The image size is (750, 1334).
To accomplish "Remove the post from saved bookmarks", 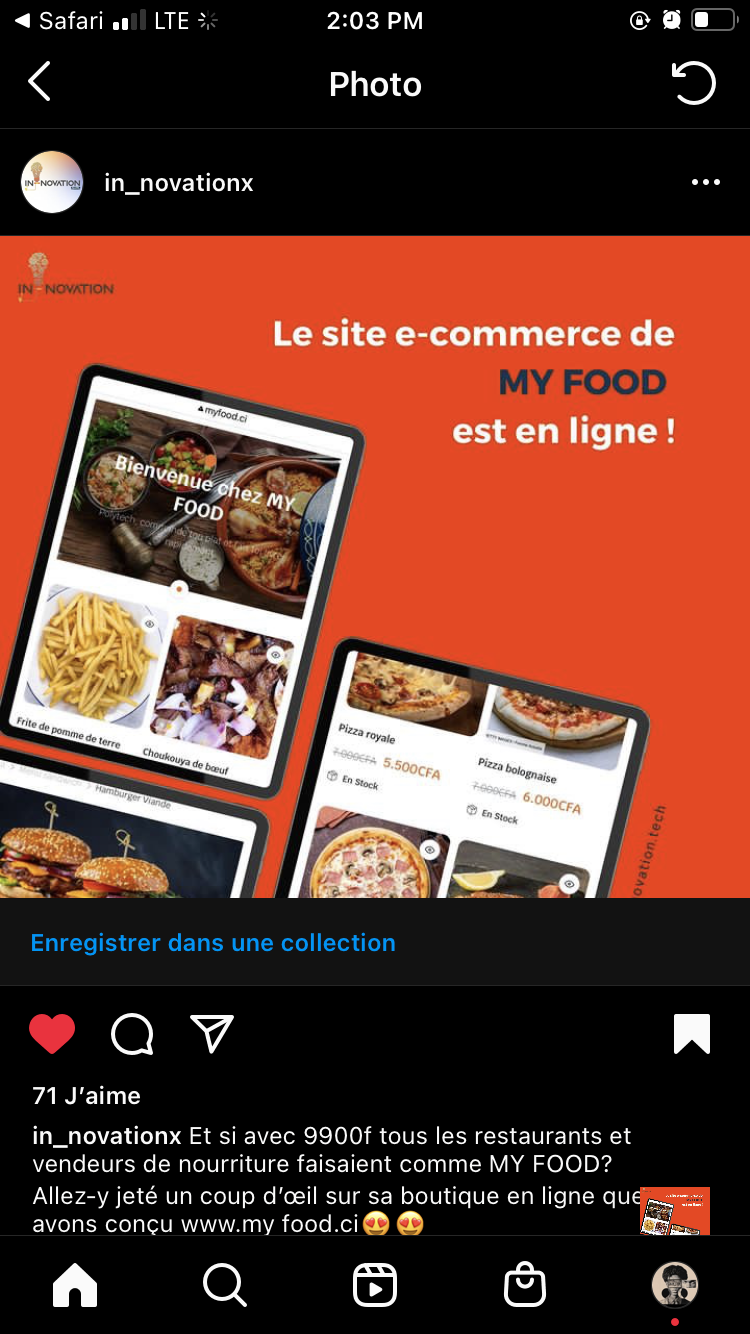I will click(x=692, y=1034).
